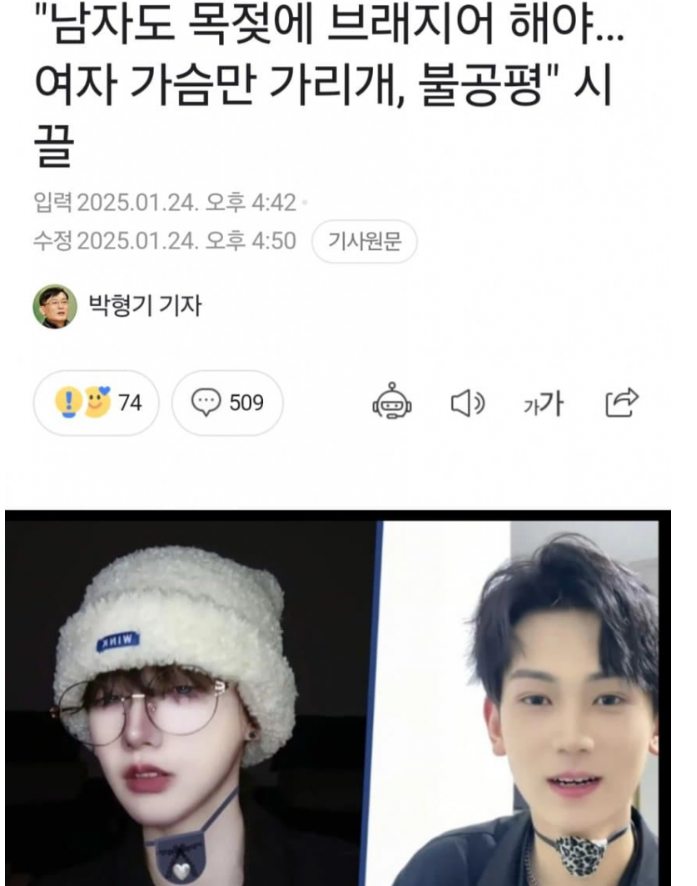Open the article photo
This screenshot has height=886, width=697.
(340, 700)
